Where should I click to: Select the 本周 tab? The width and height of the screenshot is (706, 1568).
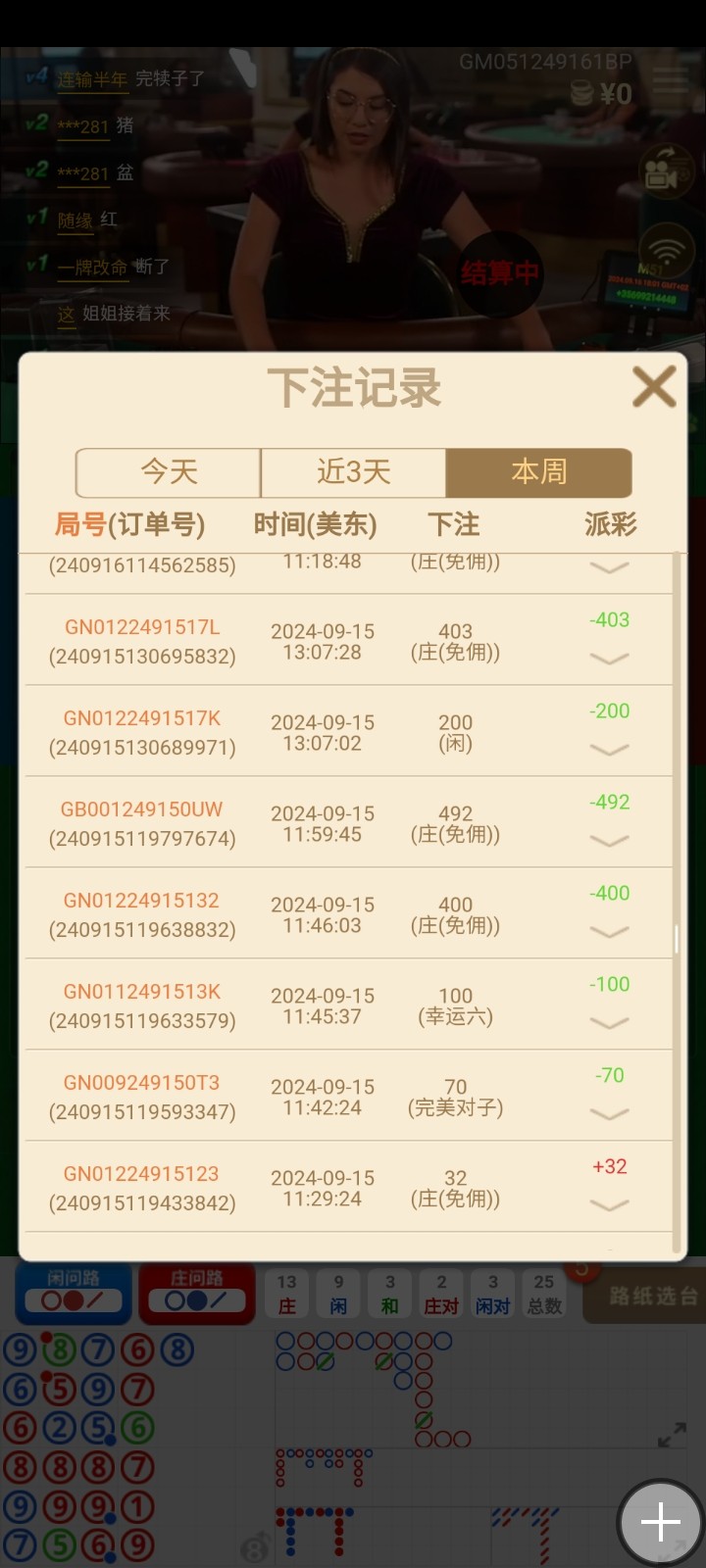point(538,472)
